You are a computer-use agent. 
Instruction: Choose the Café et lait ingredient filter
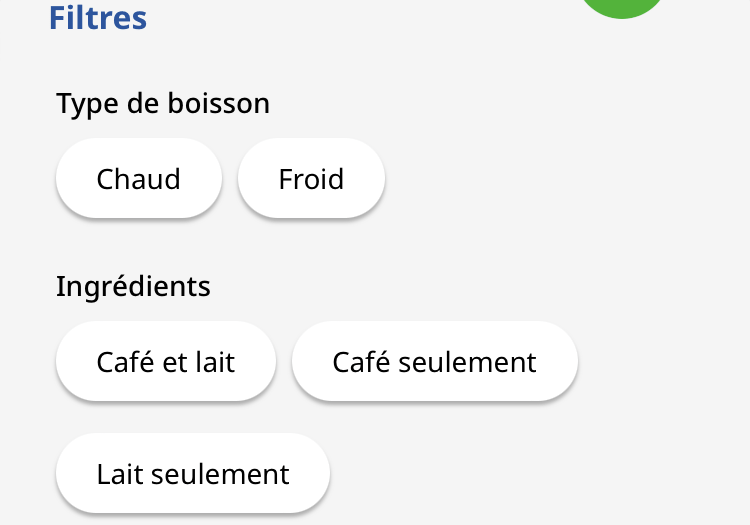166,362
